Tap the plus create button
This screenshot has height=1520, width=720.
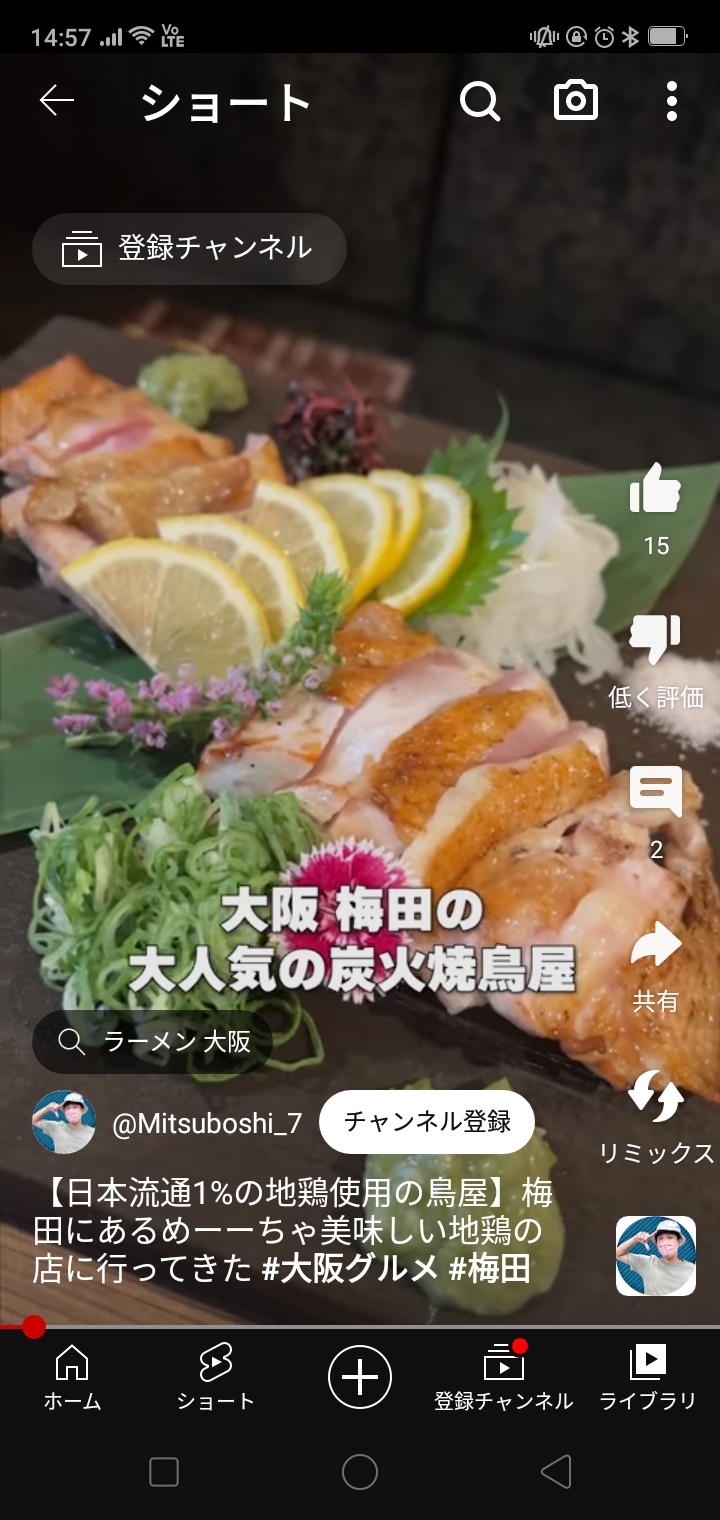(x=360, y=1378)
